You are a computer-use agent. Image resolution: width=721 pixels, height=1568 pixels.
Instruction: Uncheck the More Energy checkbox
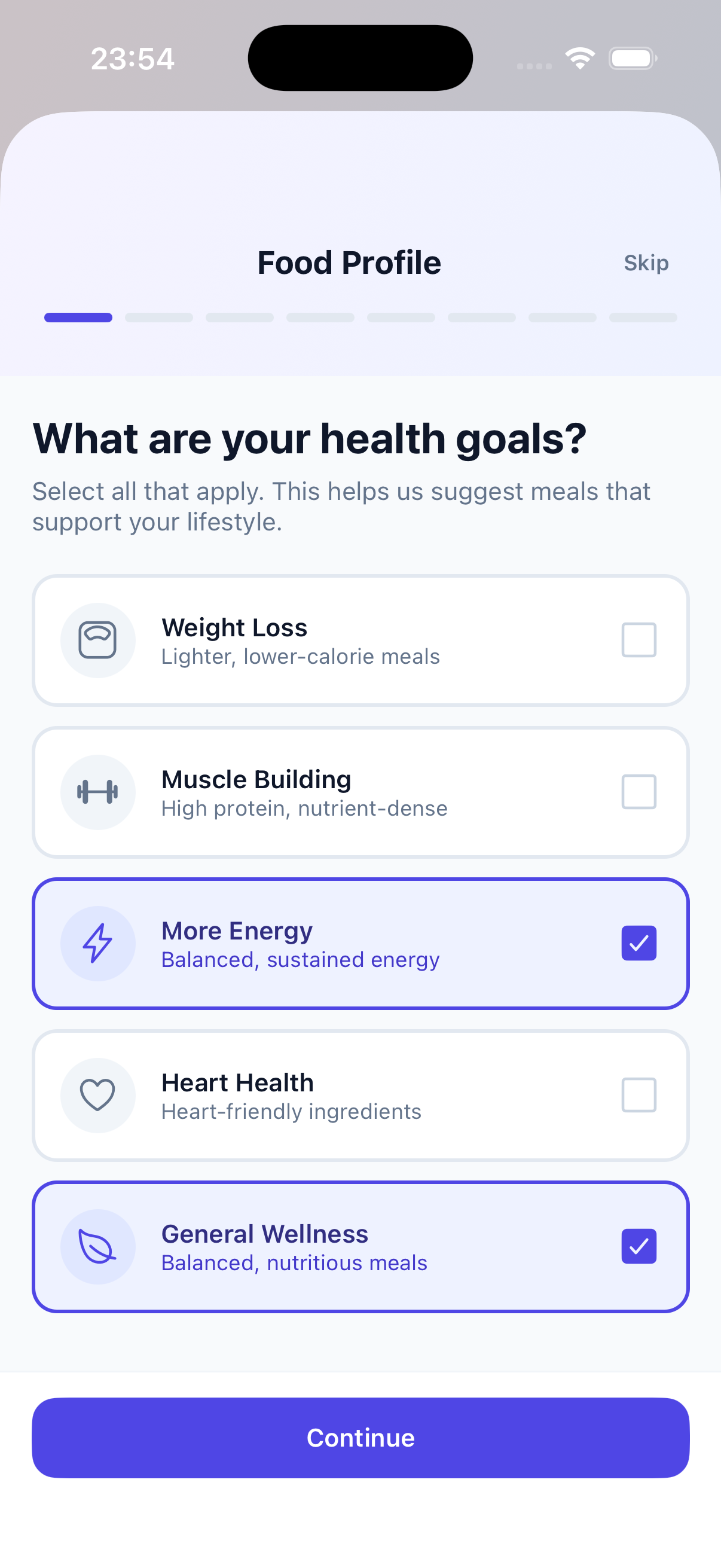(x=638, y=943)
